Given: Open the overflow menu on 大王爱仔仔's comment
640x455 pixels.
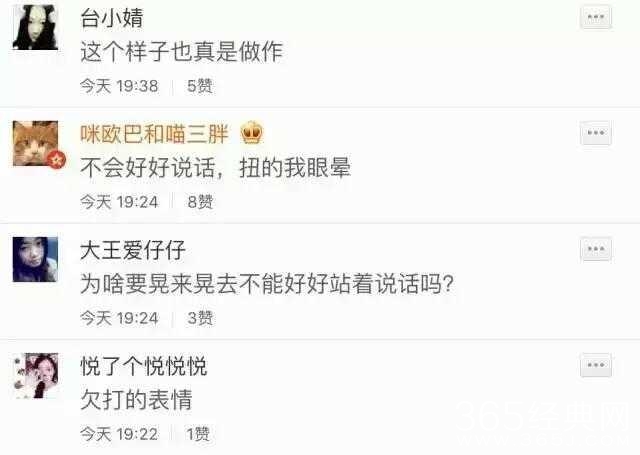Looking at the screenshot, I should [x=597, y=250].
